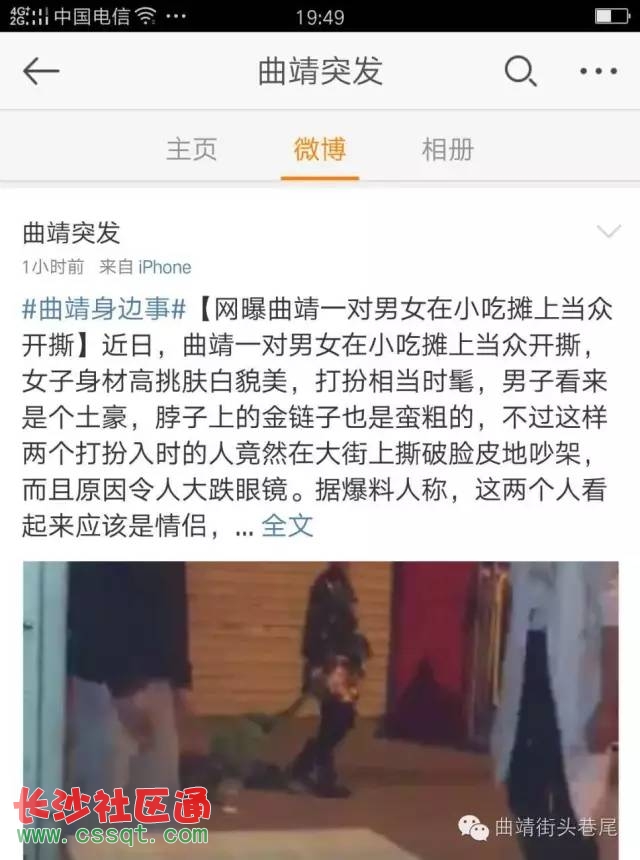Switch to the 相册 tab
640x860 pixels.
pos(447,150)
